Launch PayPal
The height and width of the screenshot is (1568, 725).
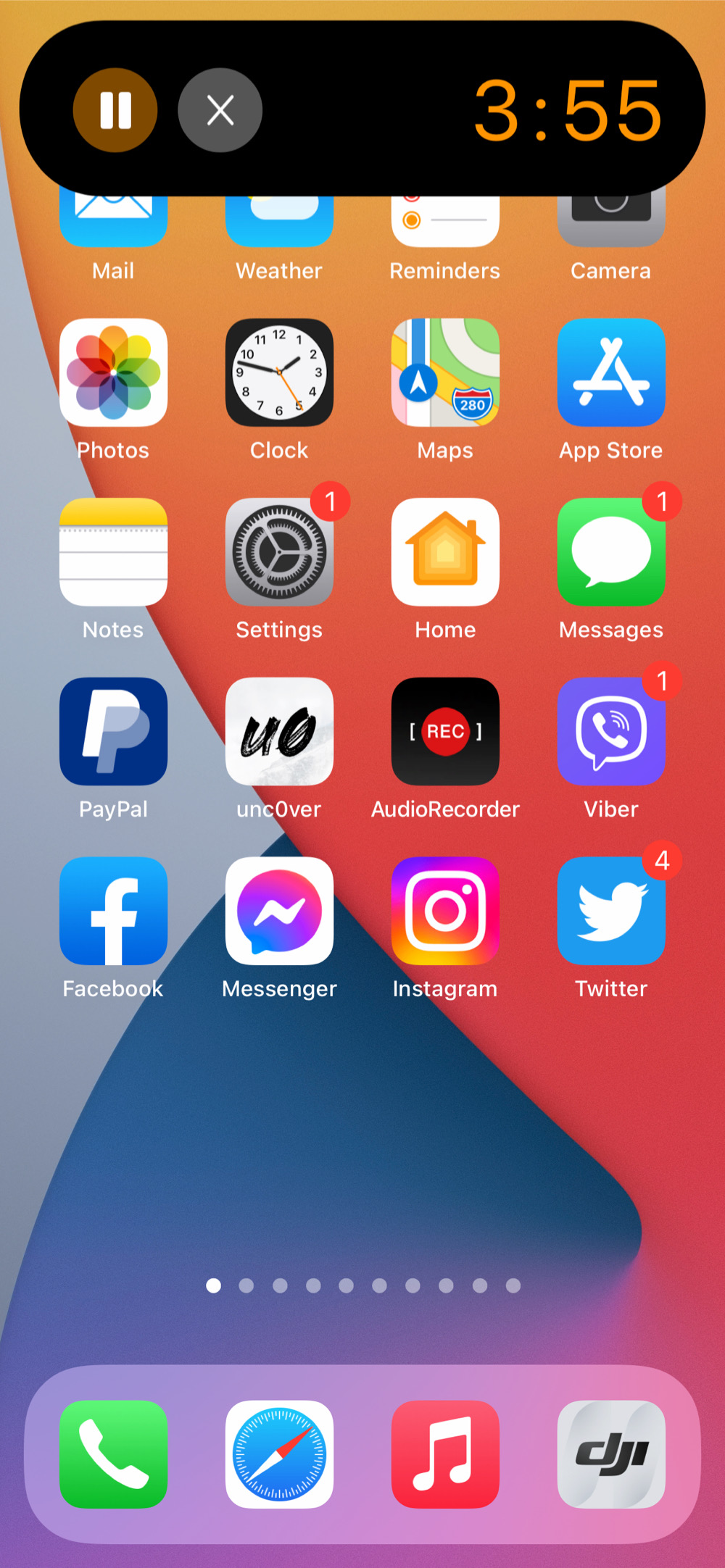click(113, 732)
